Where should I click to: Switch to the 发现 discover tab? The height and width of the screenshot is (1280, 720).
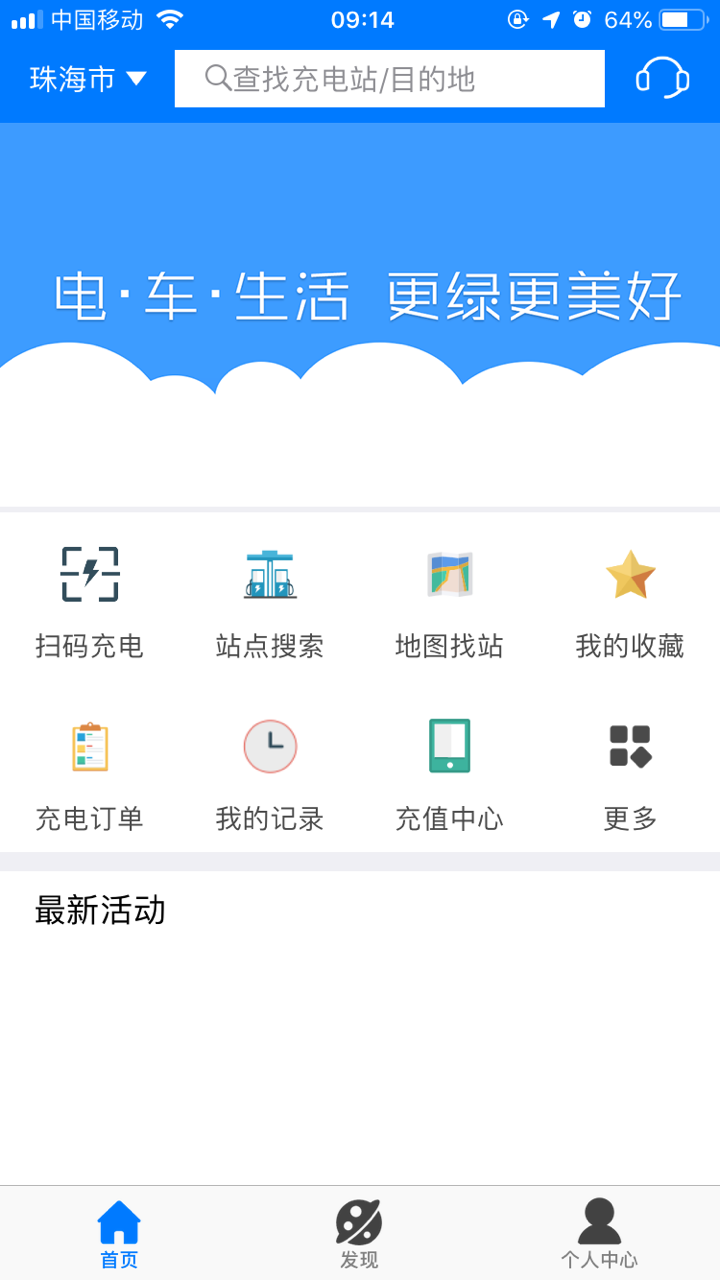(x=360, y=1230)
